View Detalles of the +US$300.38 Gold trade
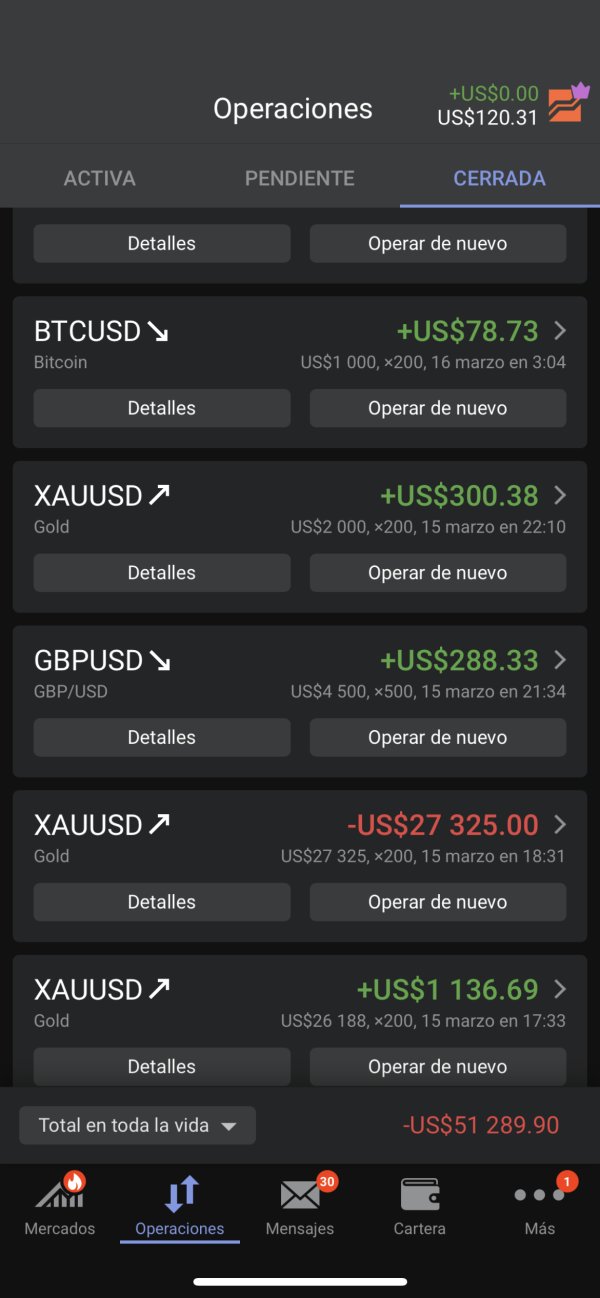 pos(162,573)
